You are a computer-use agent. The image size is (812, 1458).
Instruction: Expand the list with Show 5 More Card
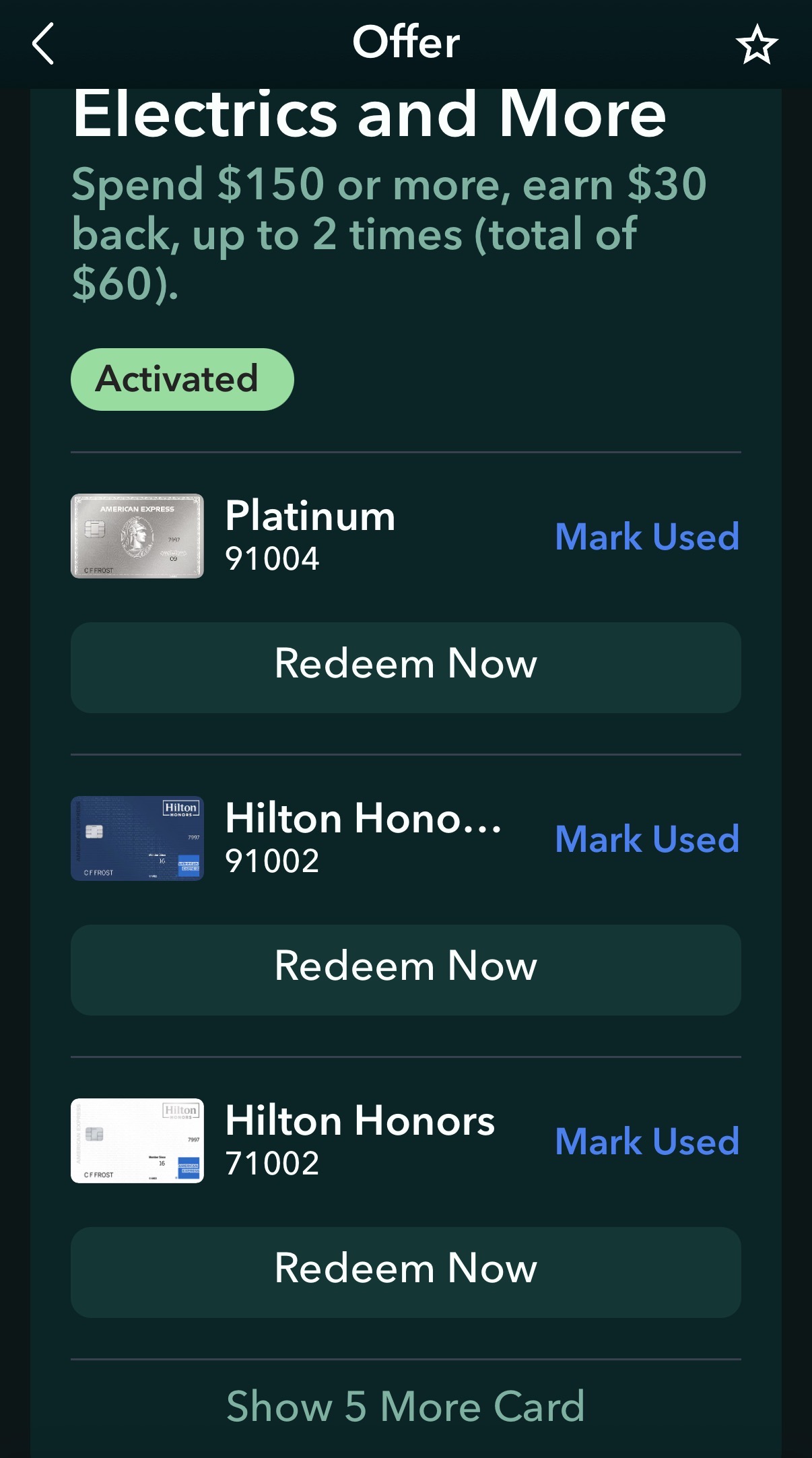[405, 1406]
